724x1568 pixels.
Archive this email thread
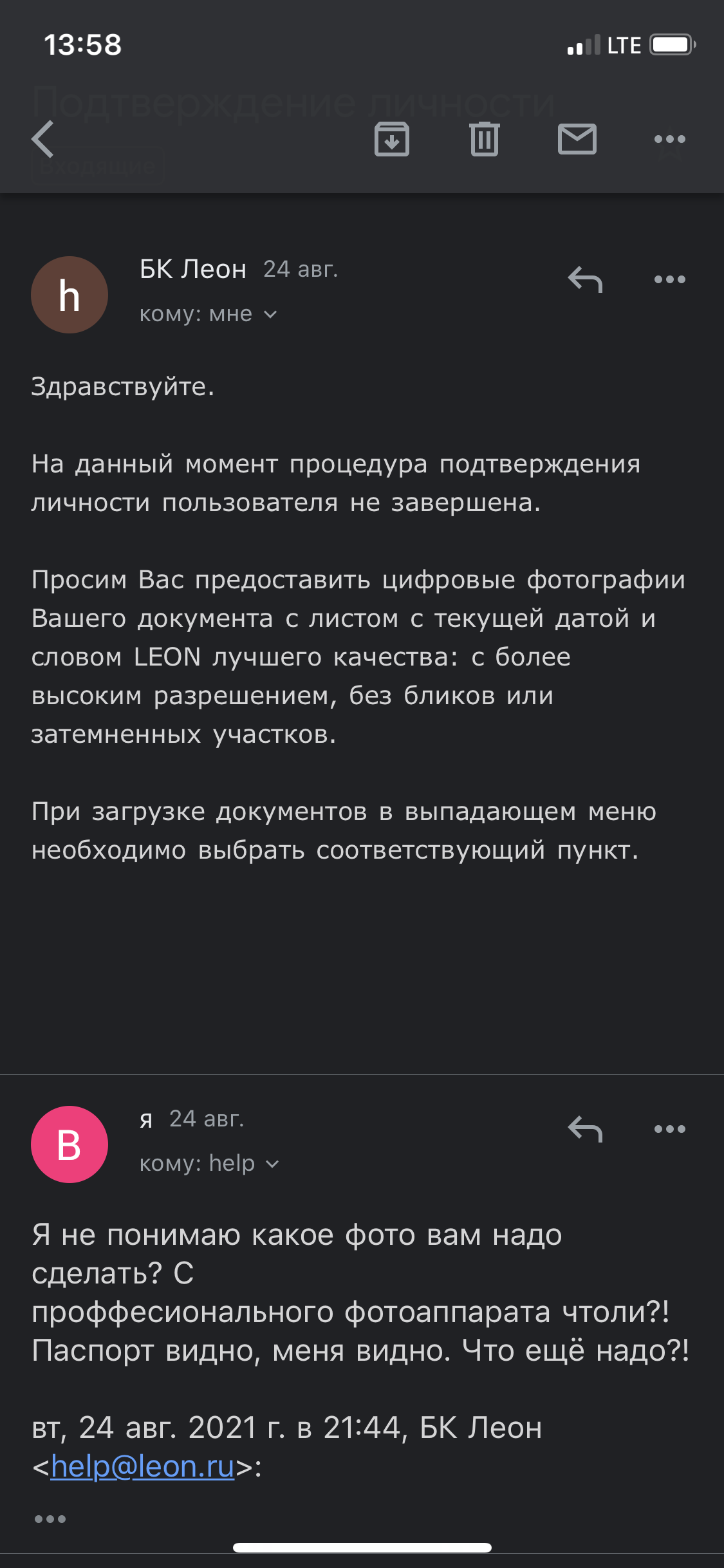click(x=391, y=139)
